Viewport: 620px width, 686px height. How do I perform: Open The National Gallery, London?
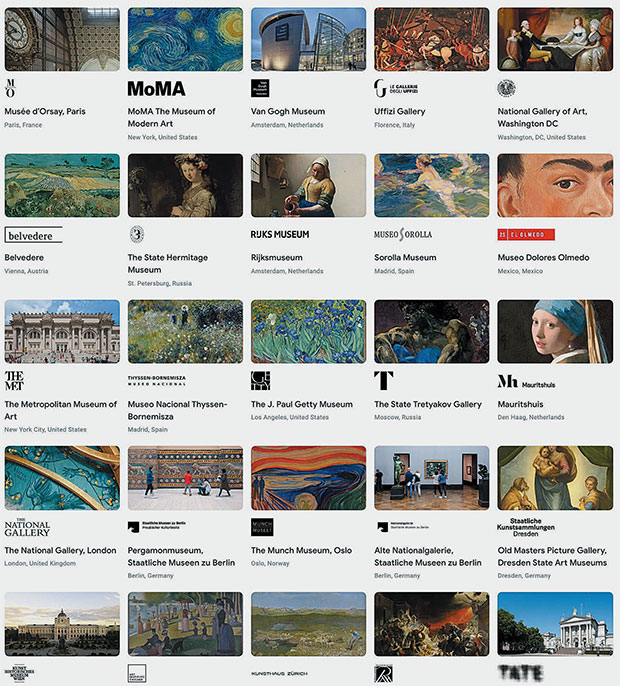point(62,477)
